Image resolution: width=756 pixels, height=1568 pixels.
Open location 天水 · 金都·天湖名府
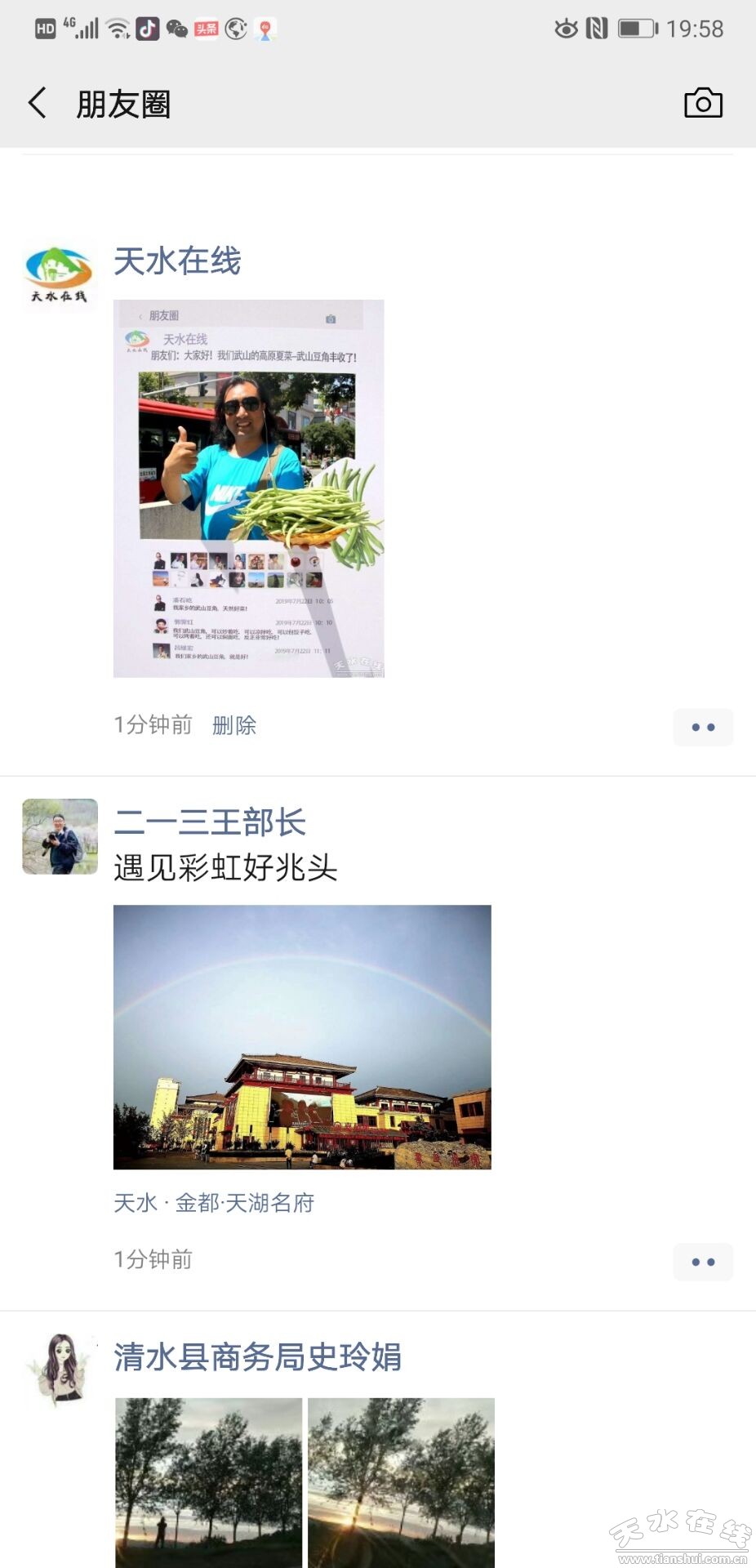click(214, 1203)
